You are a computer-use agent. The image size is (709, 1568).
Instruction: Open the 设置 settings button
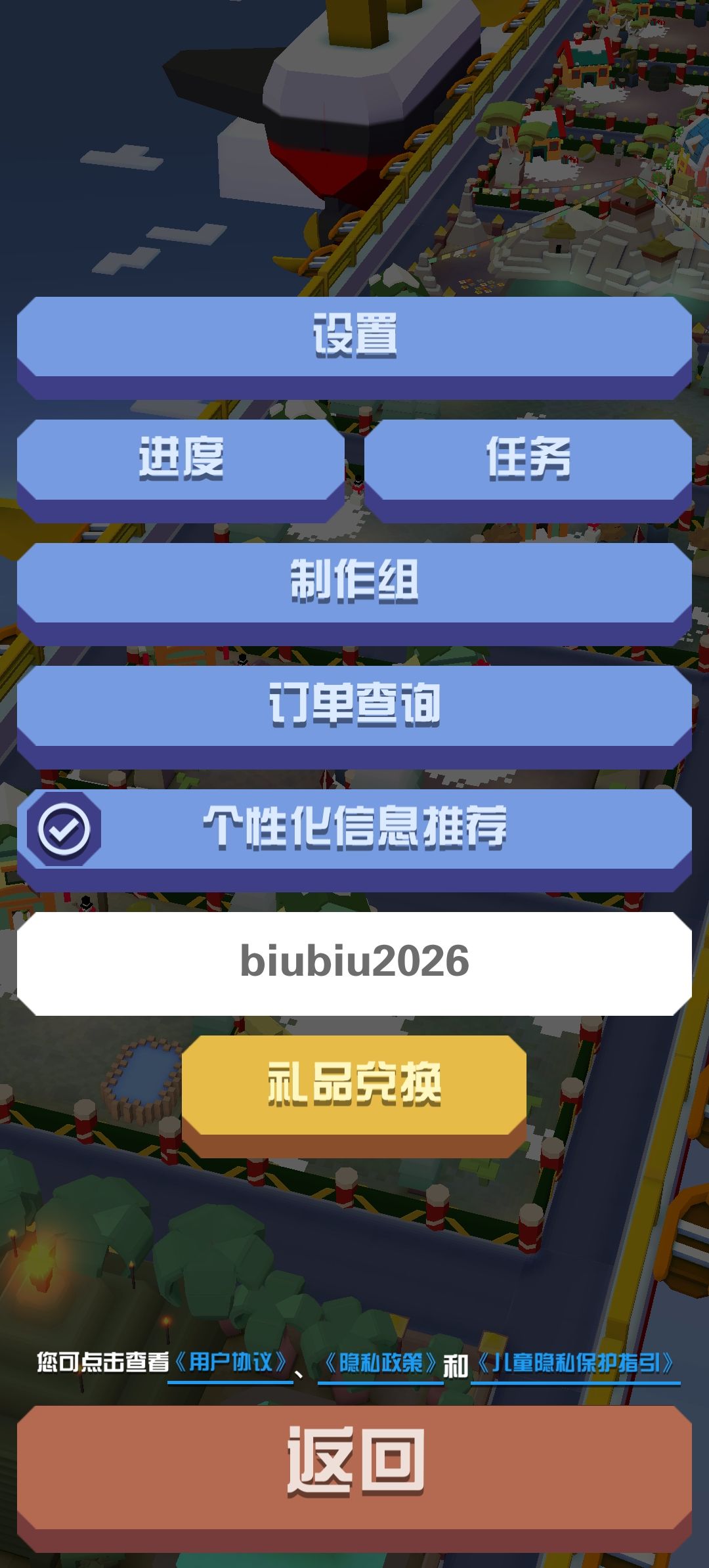[354, 347]
